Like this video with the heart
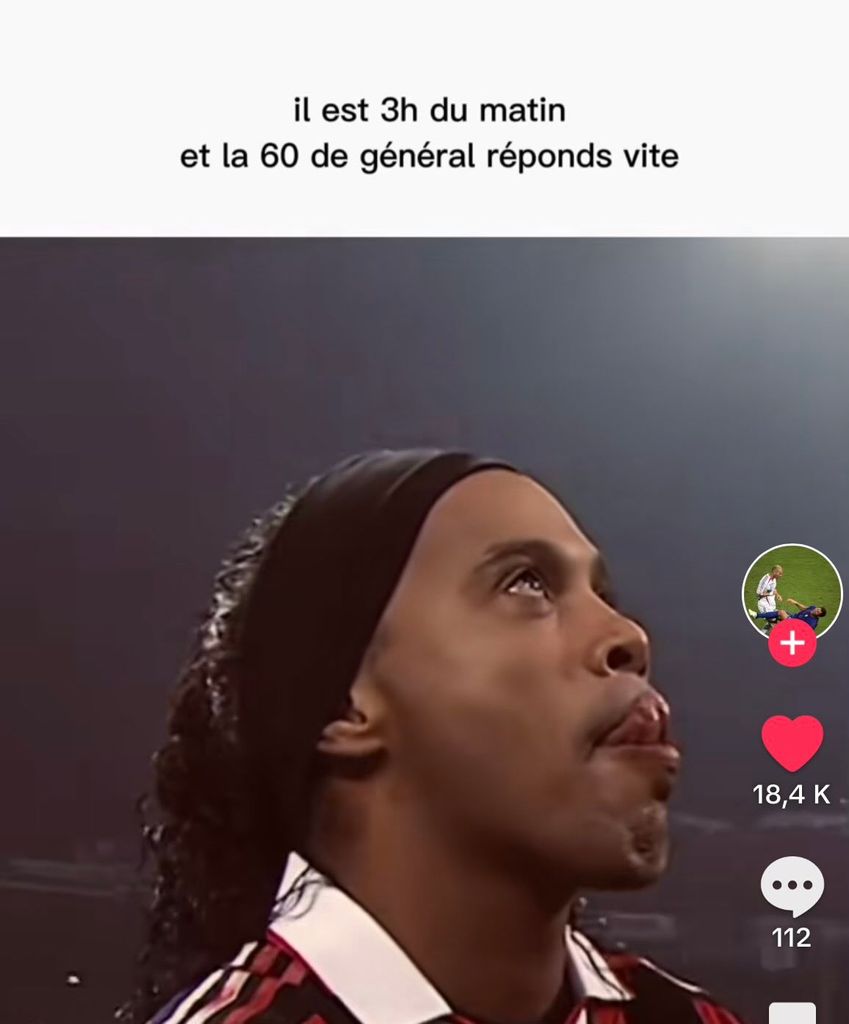The width and height of the screenshot is (849, 1024). (x=792, y=743)
